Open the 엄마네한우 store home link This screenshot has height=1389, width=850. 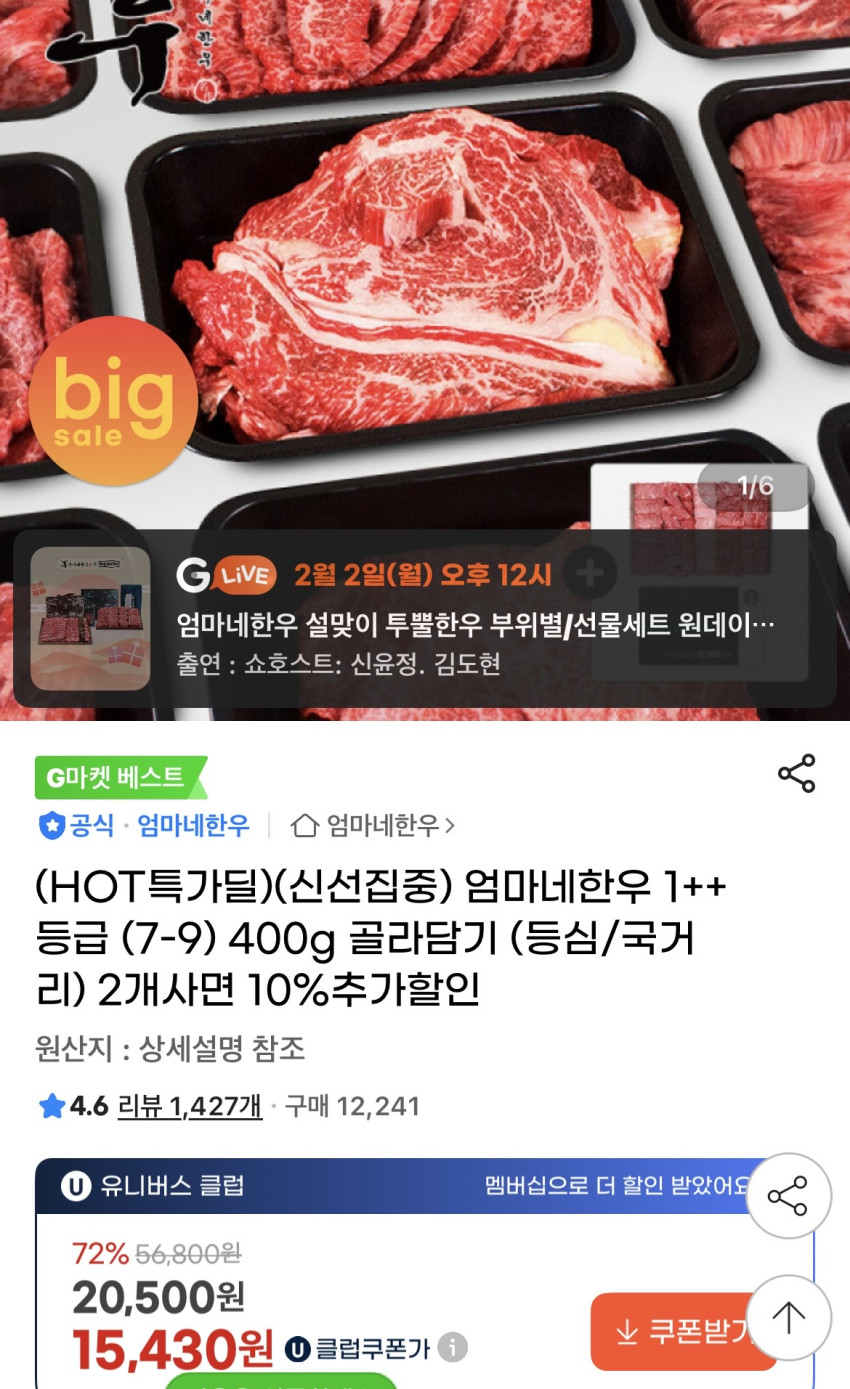[374, 825]
